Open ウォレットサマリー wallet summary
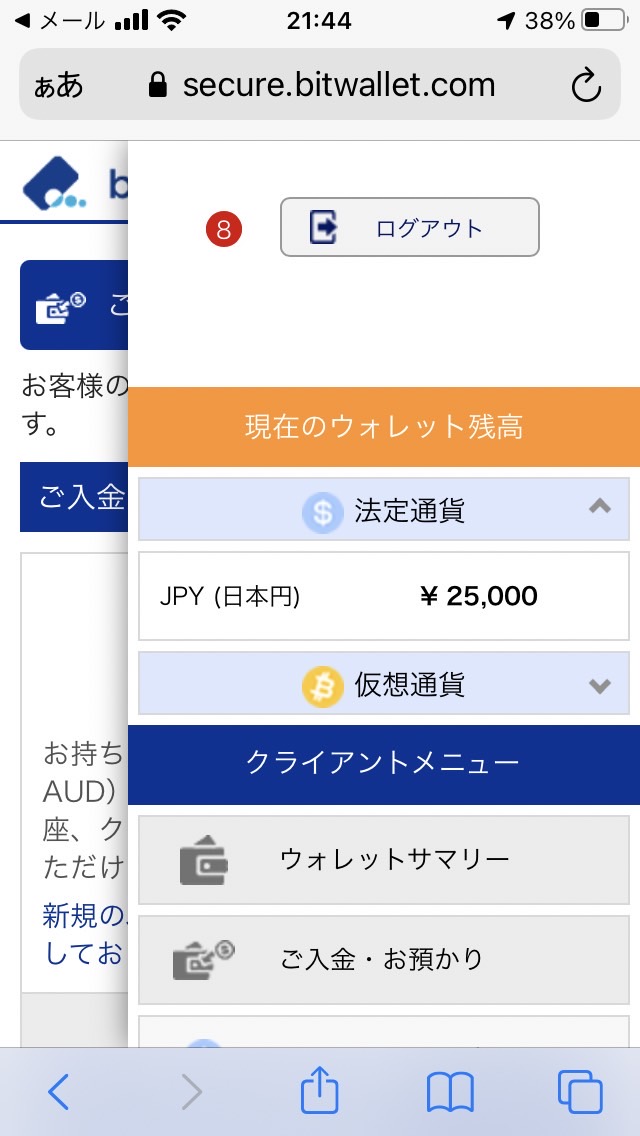The height and width of the screenshot is (1136, 640). (383, 860)
